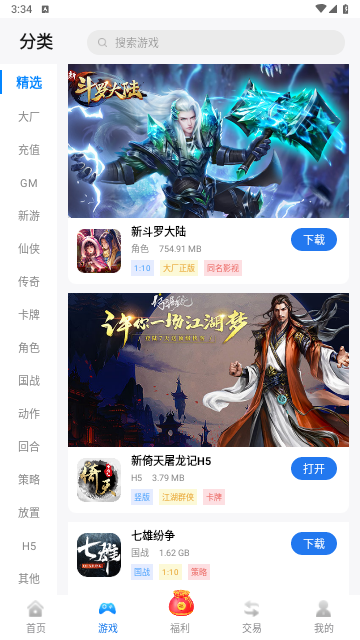The width and height of the screenshot is (360, 640).
Task: Open the 我的 tab
Action: 324,617
